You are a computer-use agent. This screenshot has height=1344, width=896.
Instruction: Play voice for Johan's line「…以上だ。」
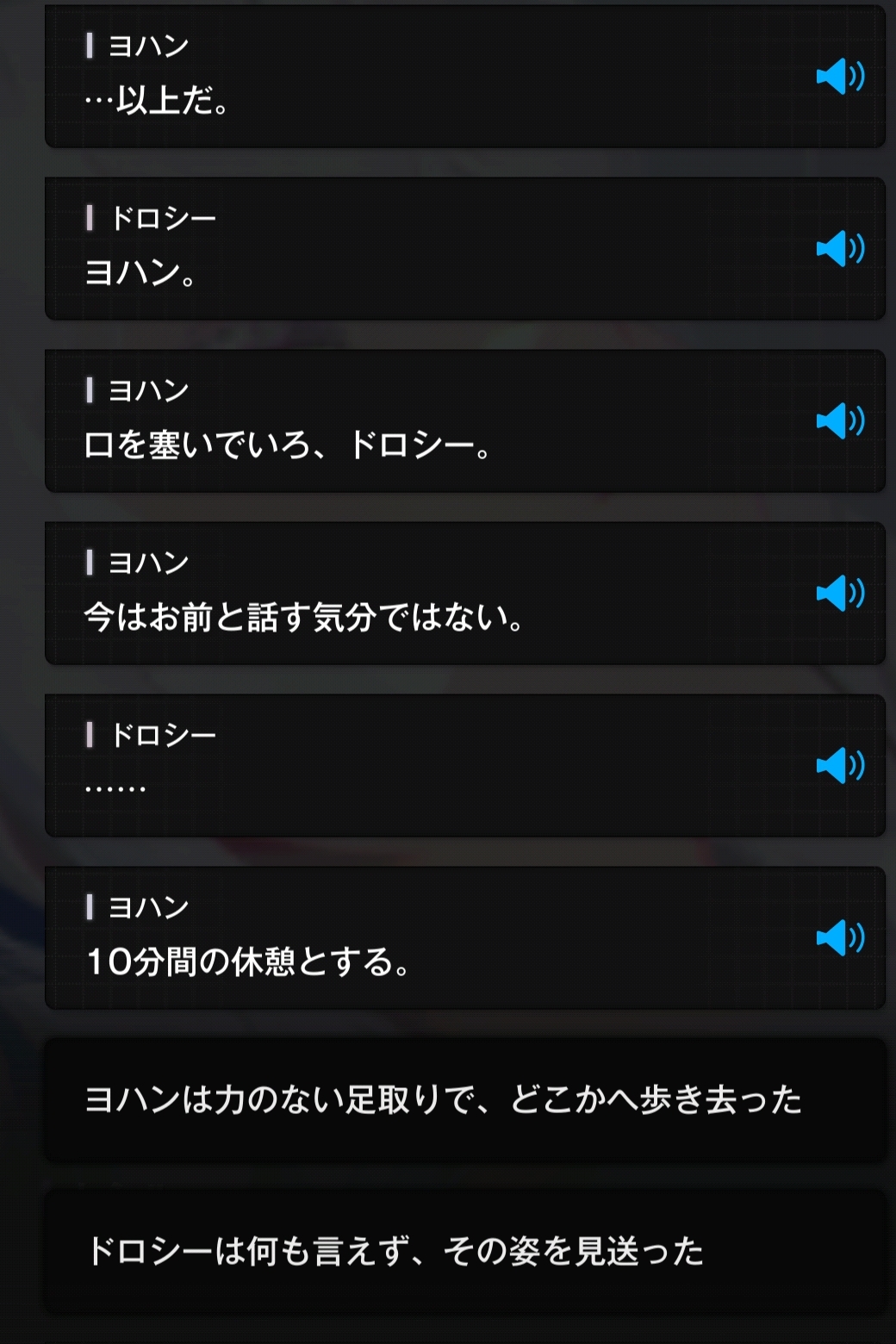[840, 77]
